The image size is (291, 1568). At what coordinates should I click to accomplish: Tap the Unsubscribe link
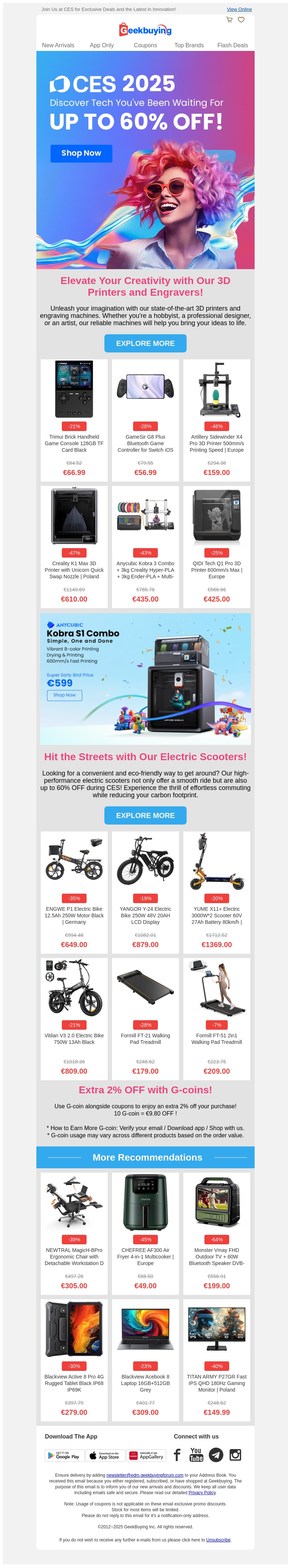218,1540
